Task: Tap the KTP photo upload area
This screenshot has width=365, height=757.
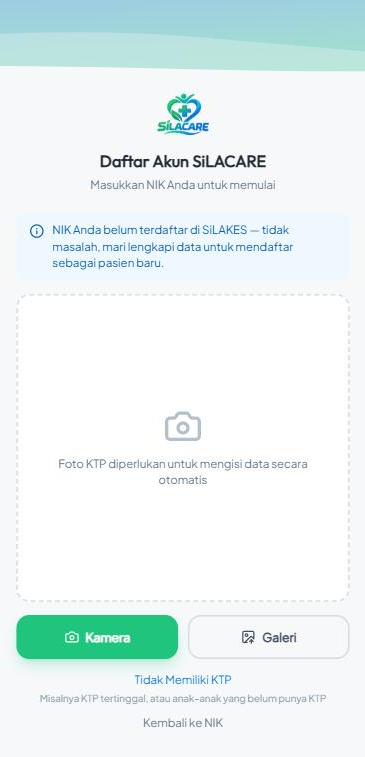Action: point(182,448)
